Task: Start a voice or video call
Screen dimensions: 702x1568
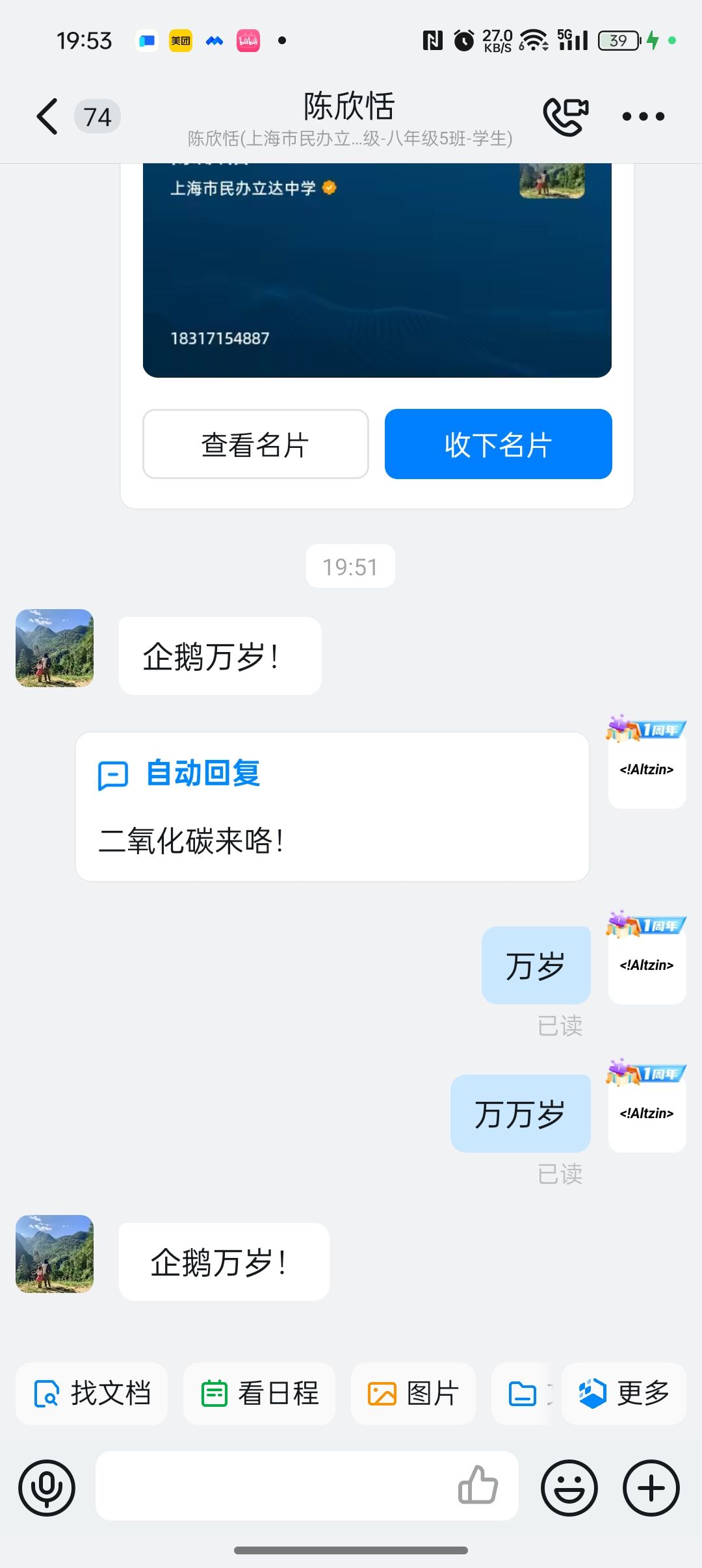Action: point(565,116)
